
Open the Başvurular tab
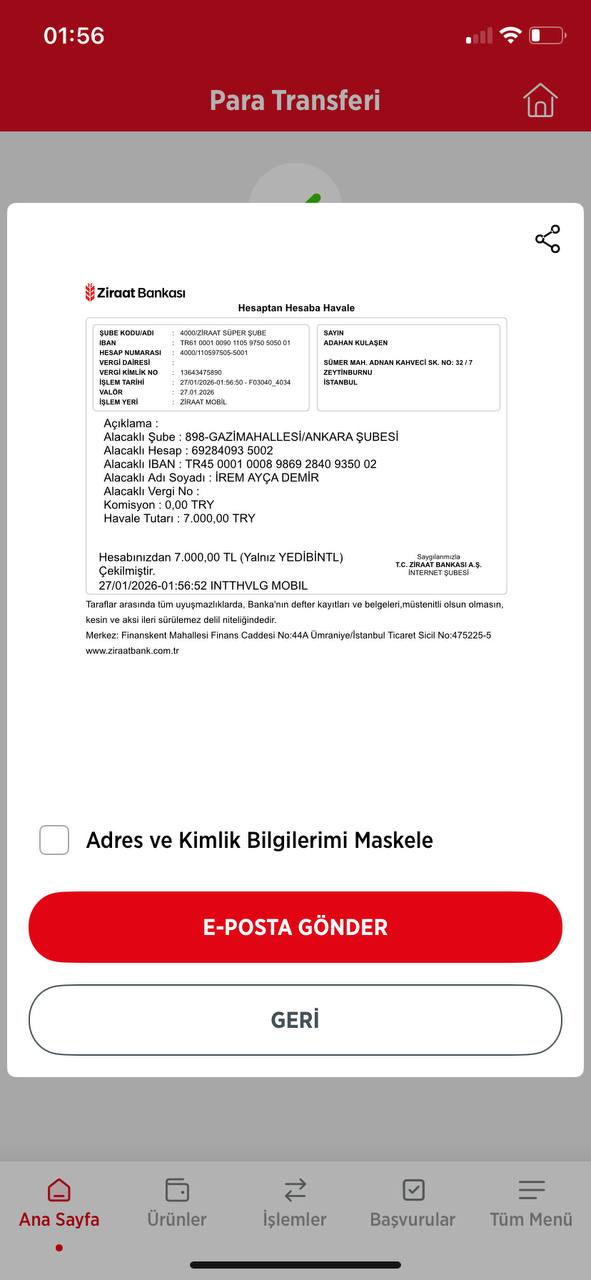tap(413, 1204)
